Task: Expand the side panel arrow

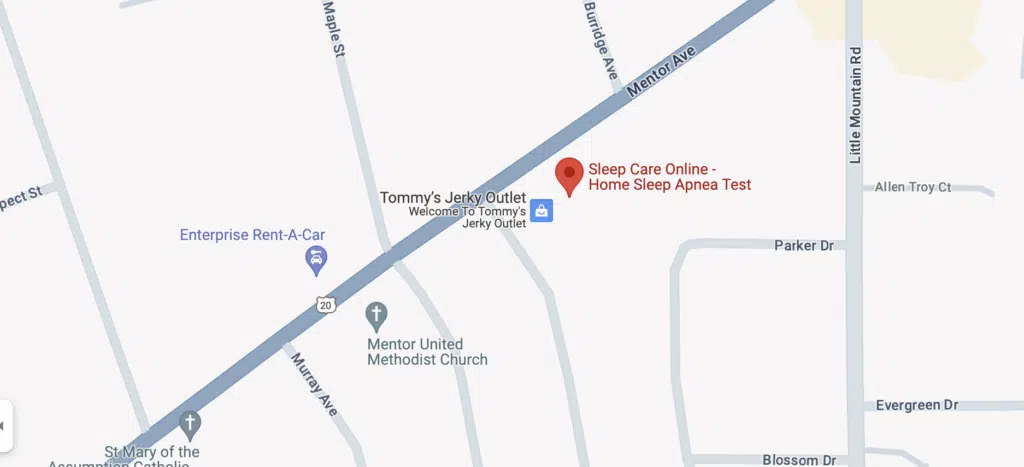Action: (x=4, y=426)
